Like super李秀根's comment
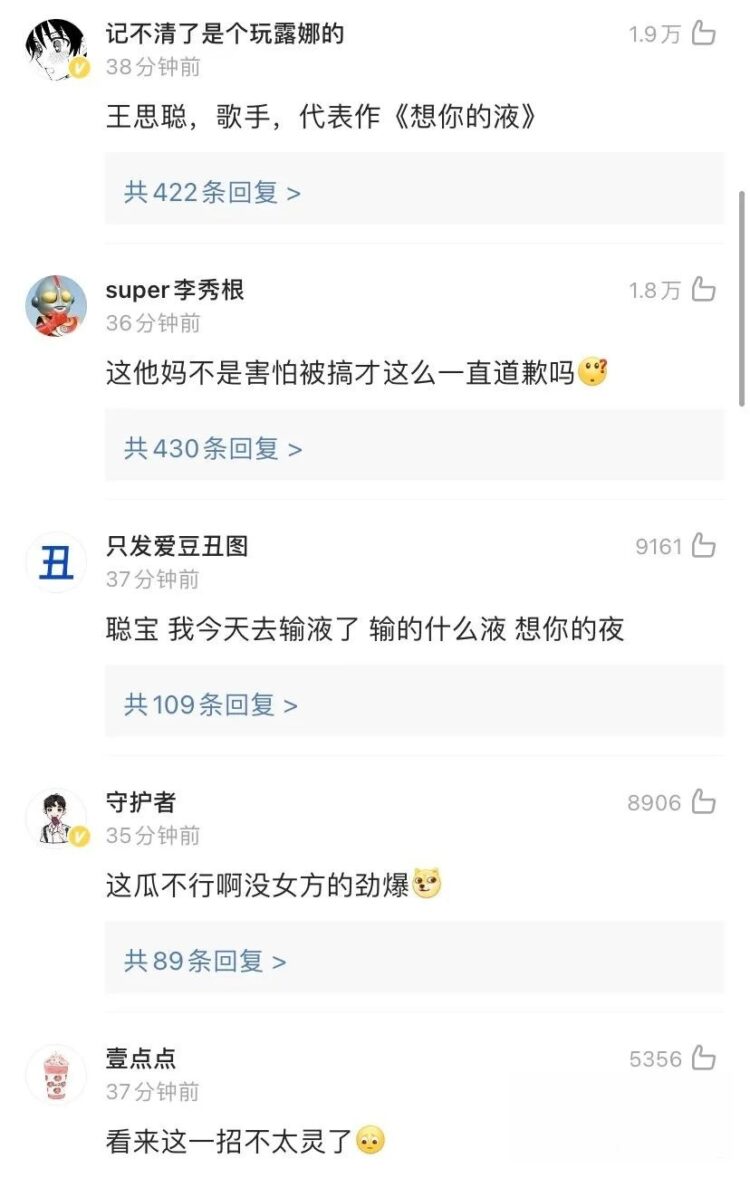Image resolution: width=750 pixels, height=1178 pixels. point(704,290)
